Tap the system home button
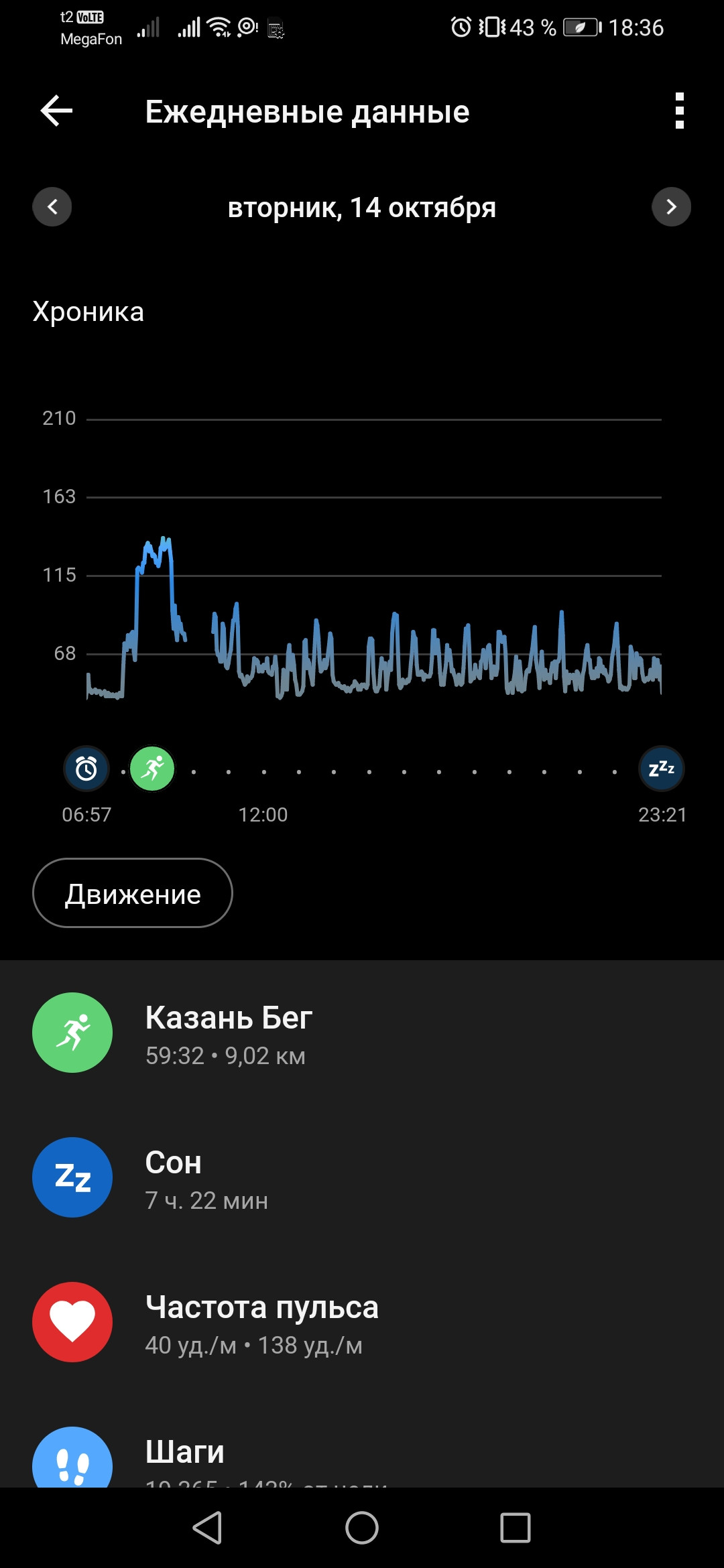This screenshot has height=1568, width=724. (x=362, y=1528)
